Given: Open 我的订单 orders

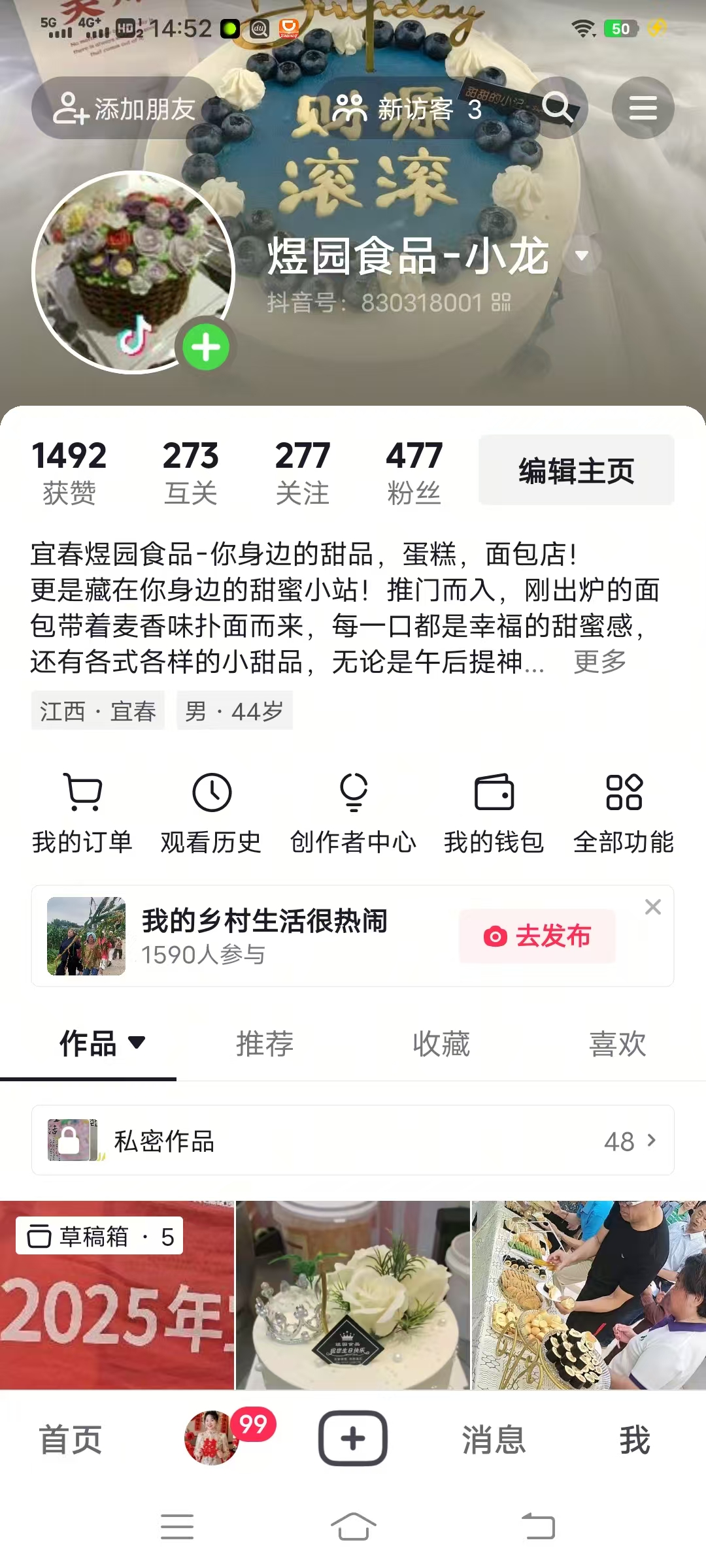Looking at the screenshot, I should 82,813.
